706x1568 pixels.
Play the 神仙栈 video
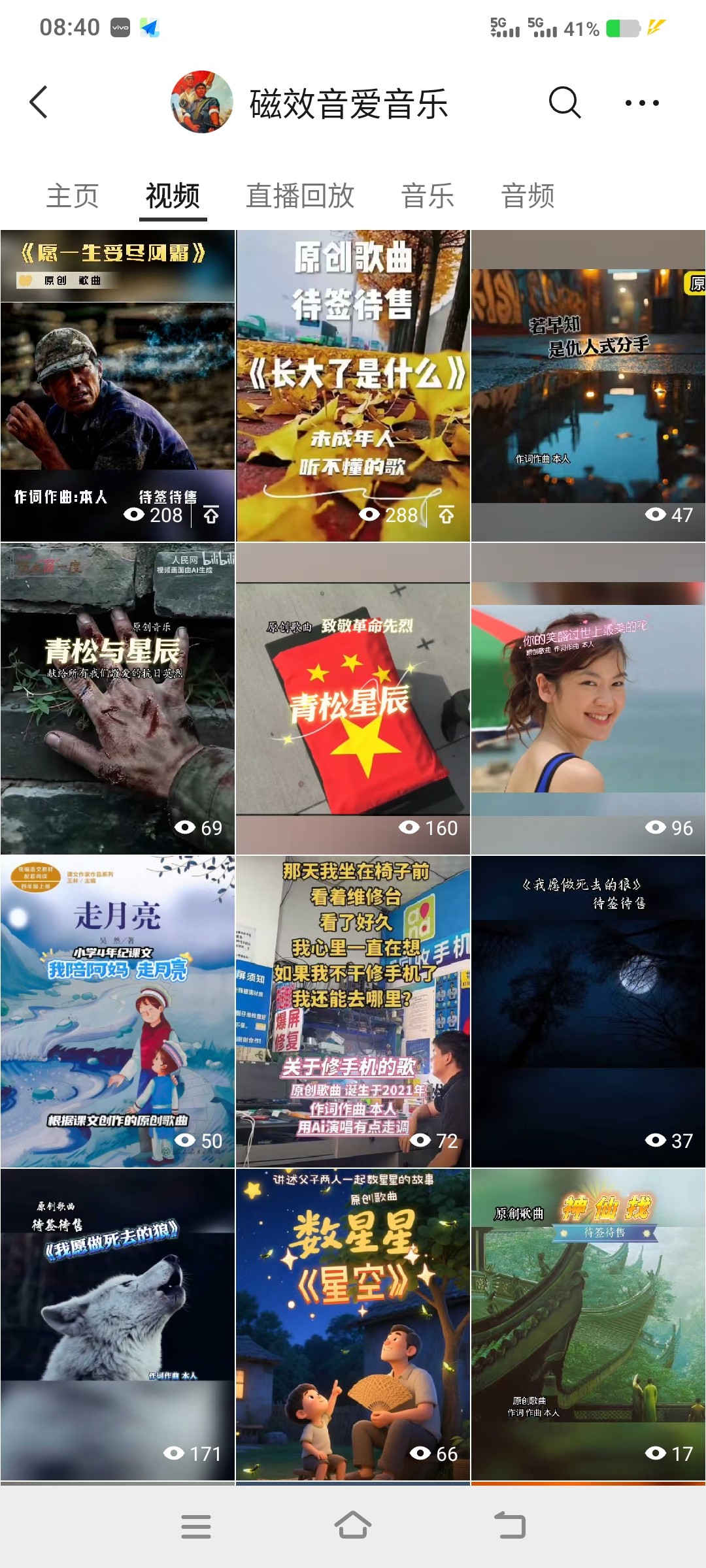[588, 1324]
